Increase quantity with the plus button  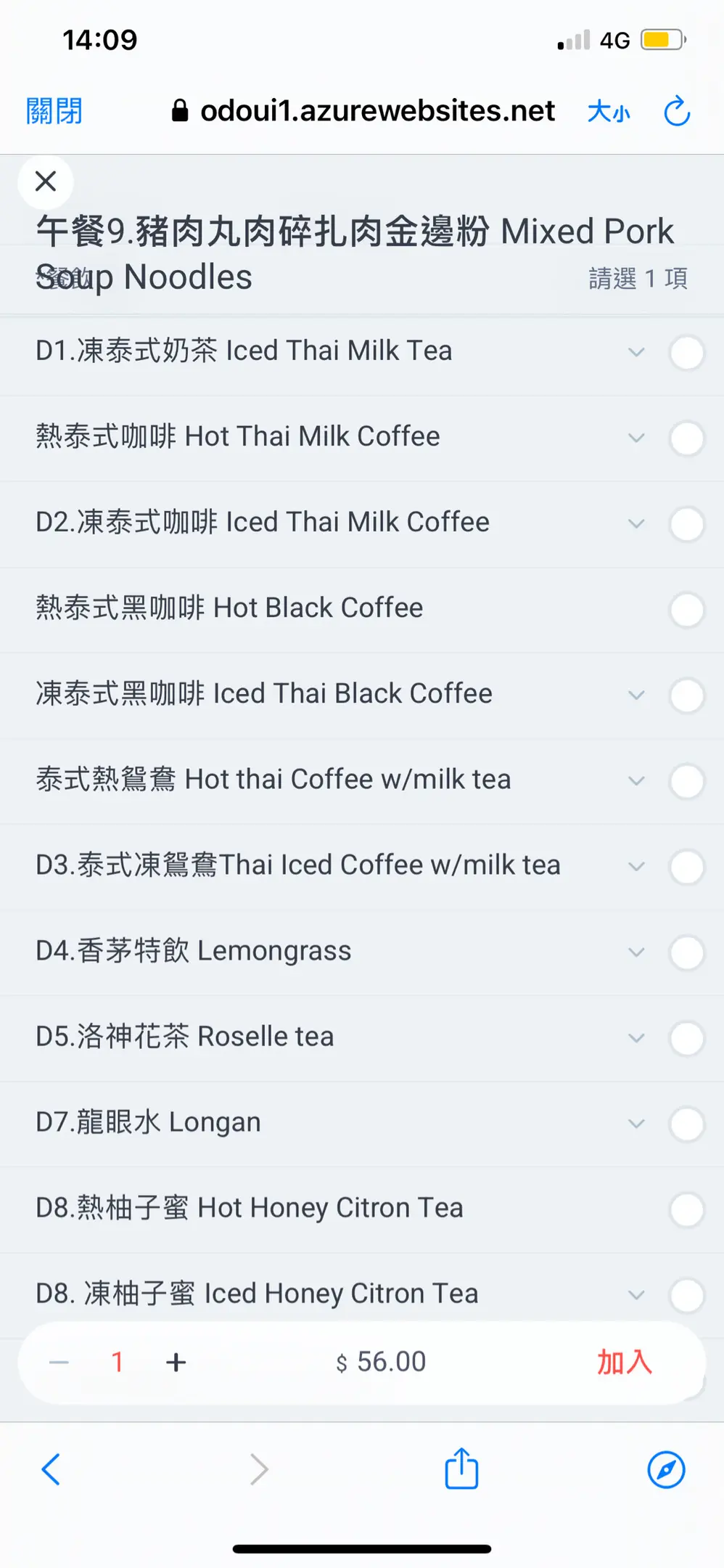point(176,1363)
